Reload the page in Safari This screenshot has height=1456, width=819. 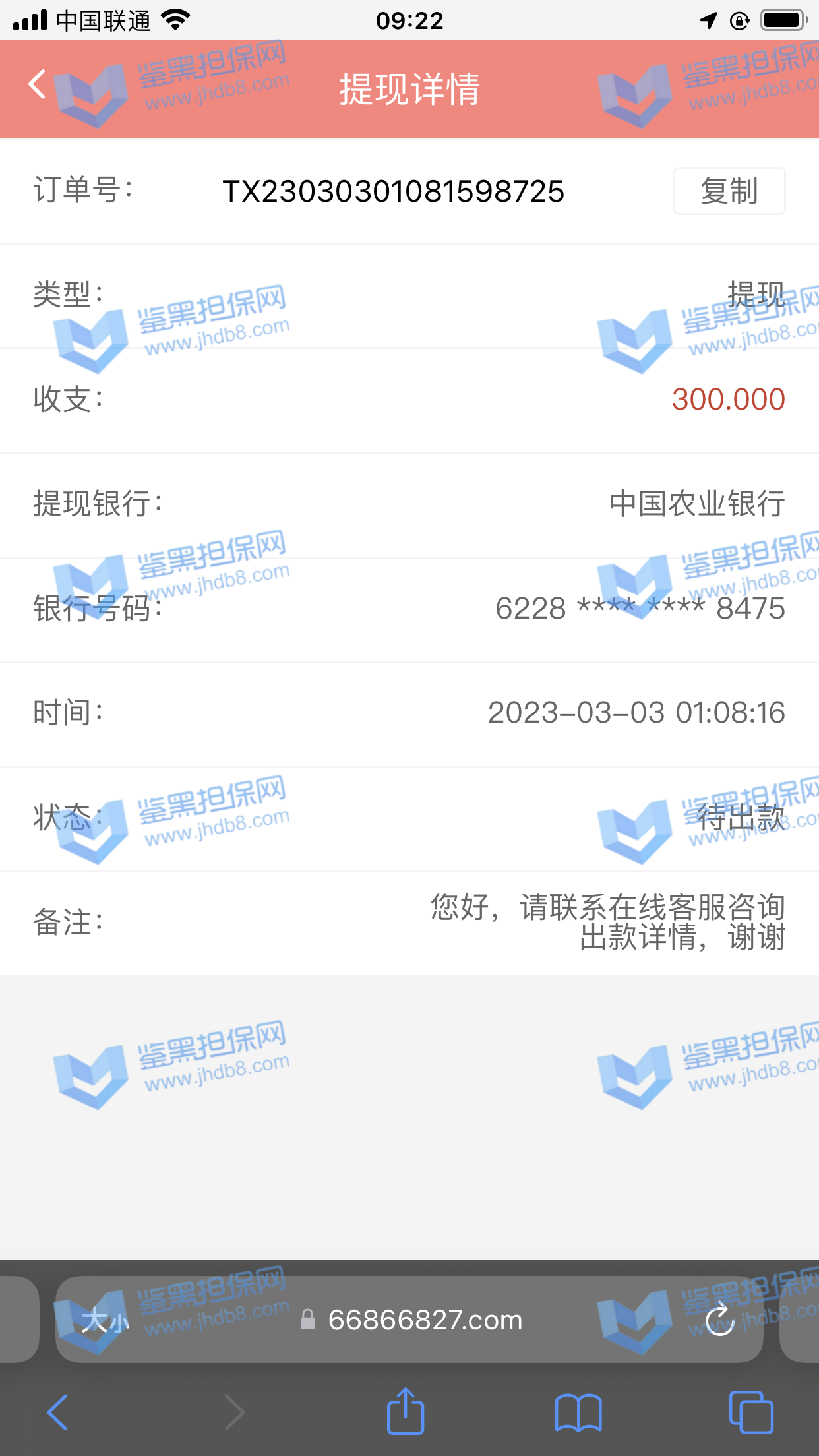tap(719, 1320)
